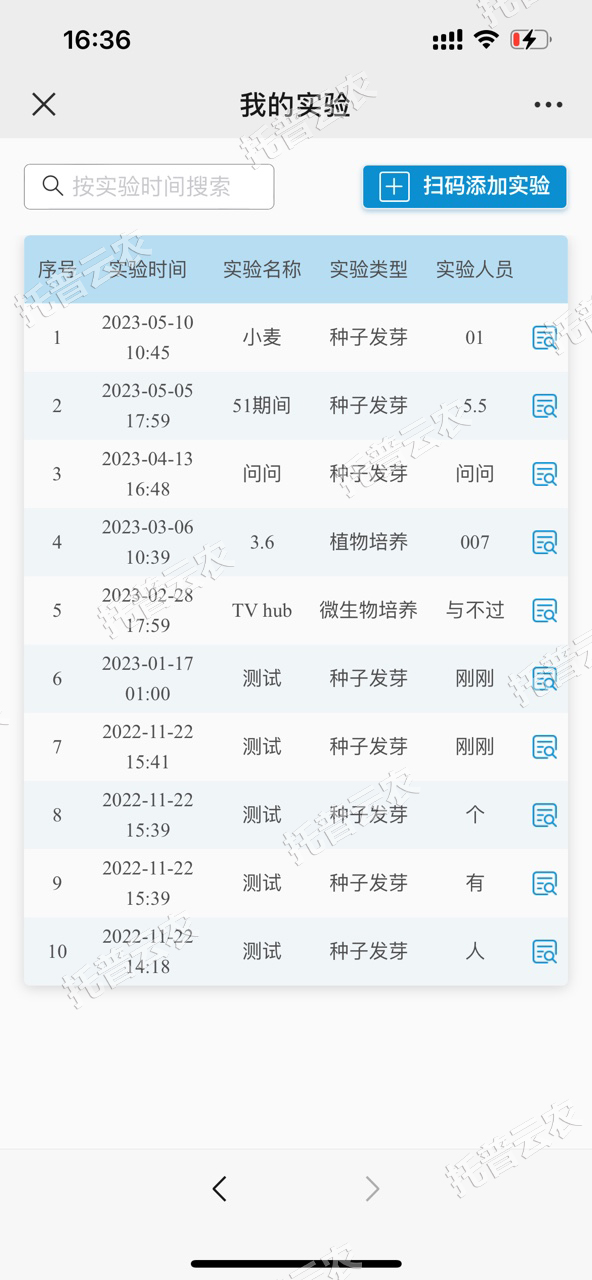View details of experiment by 个
This screenshot has height=1280, width=592.
point(544,815)
